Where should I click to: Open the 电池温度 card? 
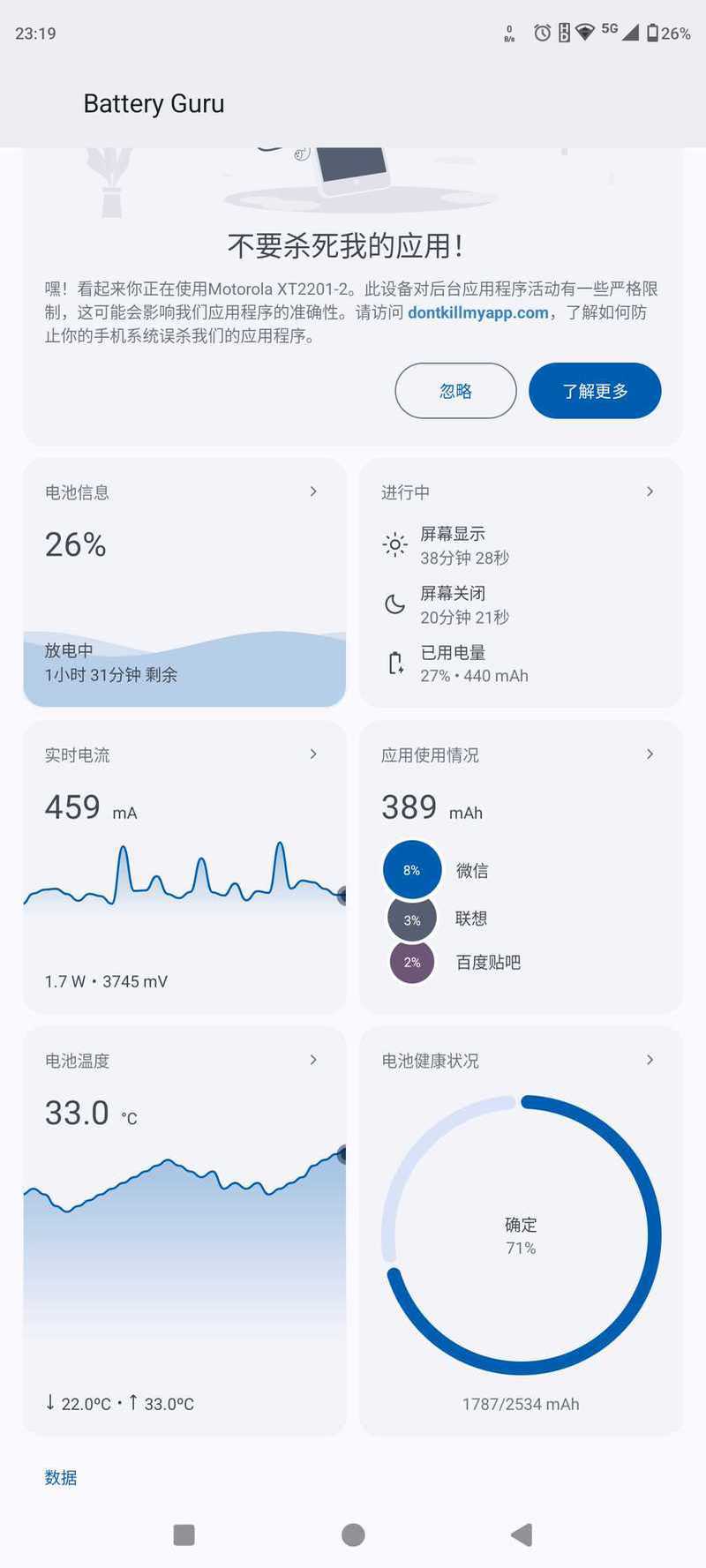[184, 1230]
